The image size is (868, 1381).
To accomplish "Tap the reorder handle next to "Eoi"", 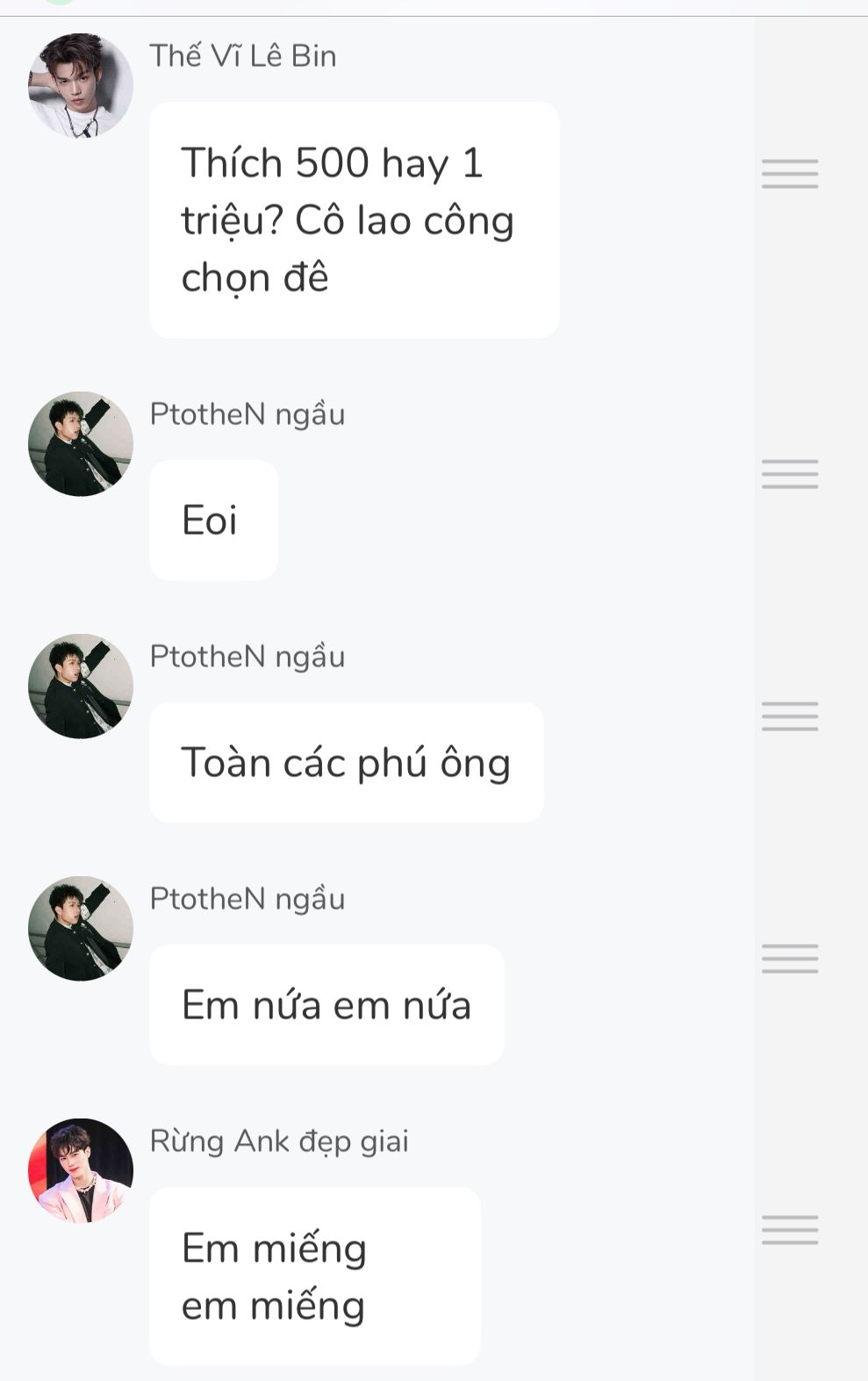I will (x=790, y=474).
